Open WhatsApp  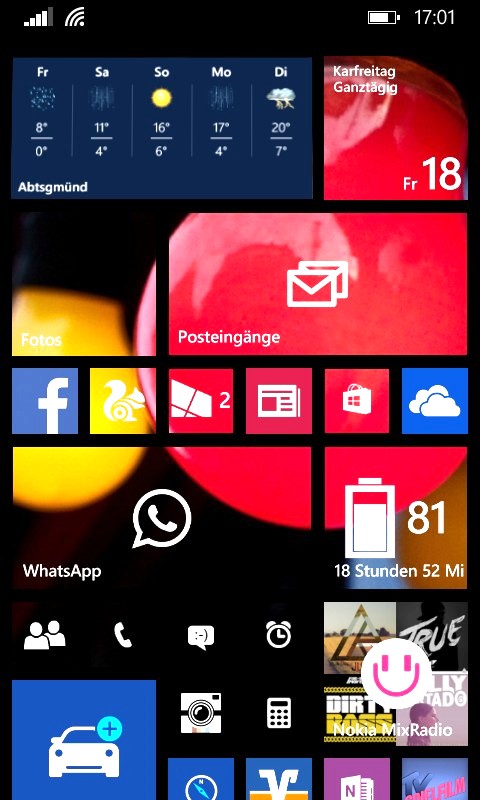(x=162, y=518)
